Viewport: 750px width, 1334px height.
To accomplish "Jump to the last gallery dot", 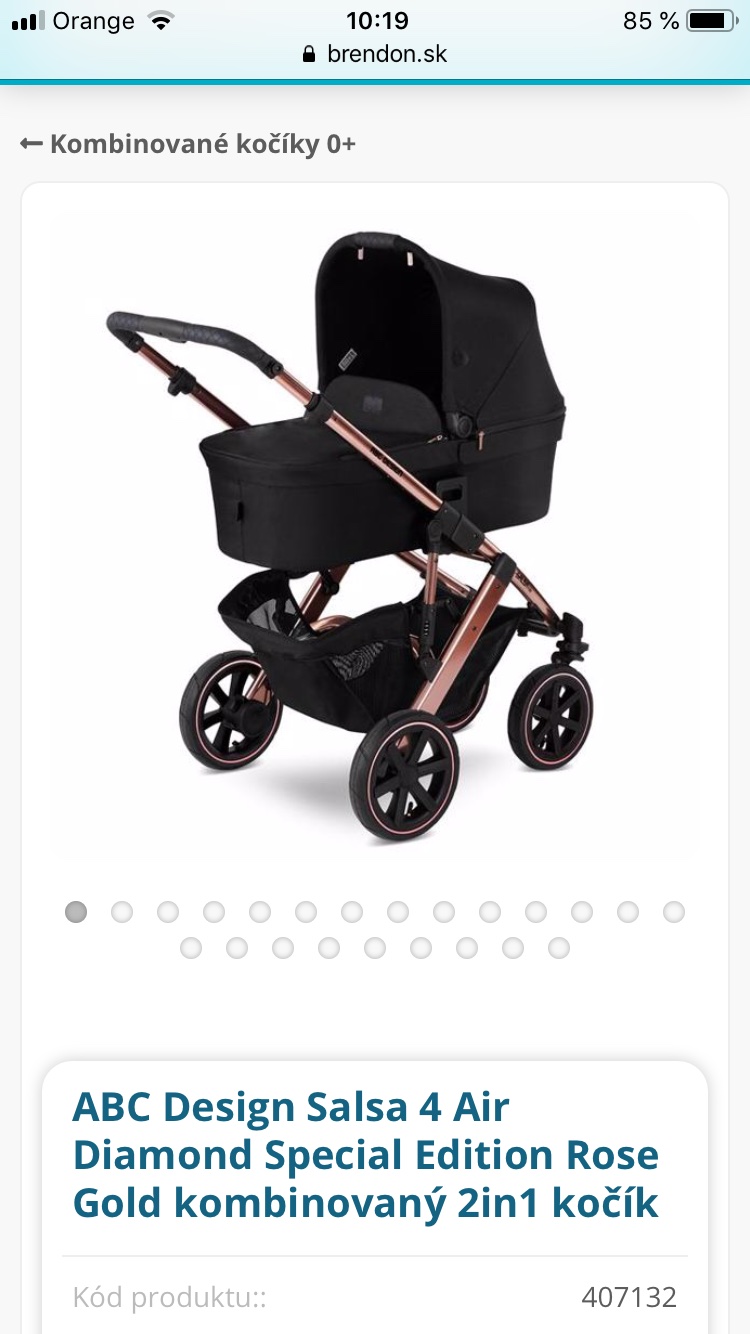I will tap(559, 947).
